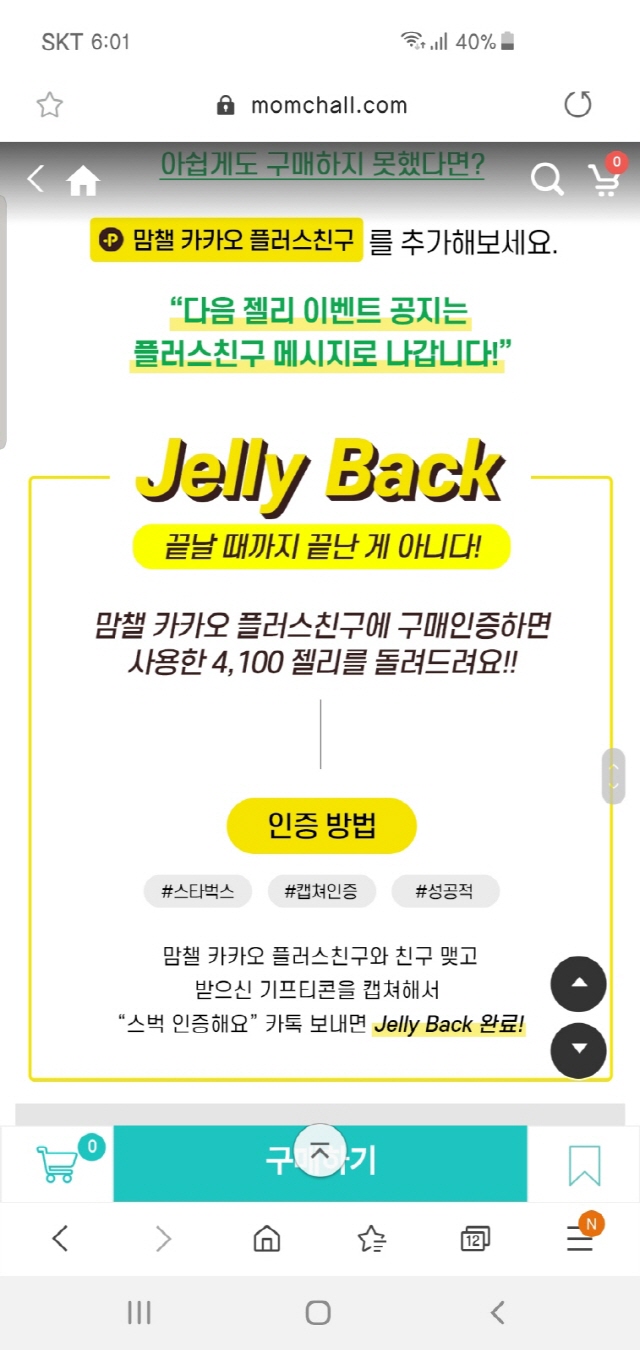
Task: Open the site search magnifier
Action: click(x=547, y=180)
